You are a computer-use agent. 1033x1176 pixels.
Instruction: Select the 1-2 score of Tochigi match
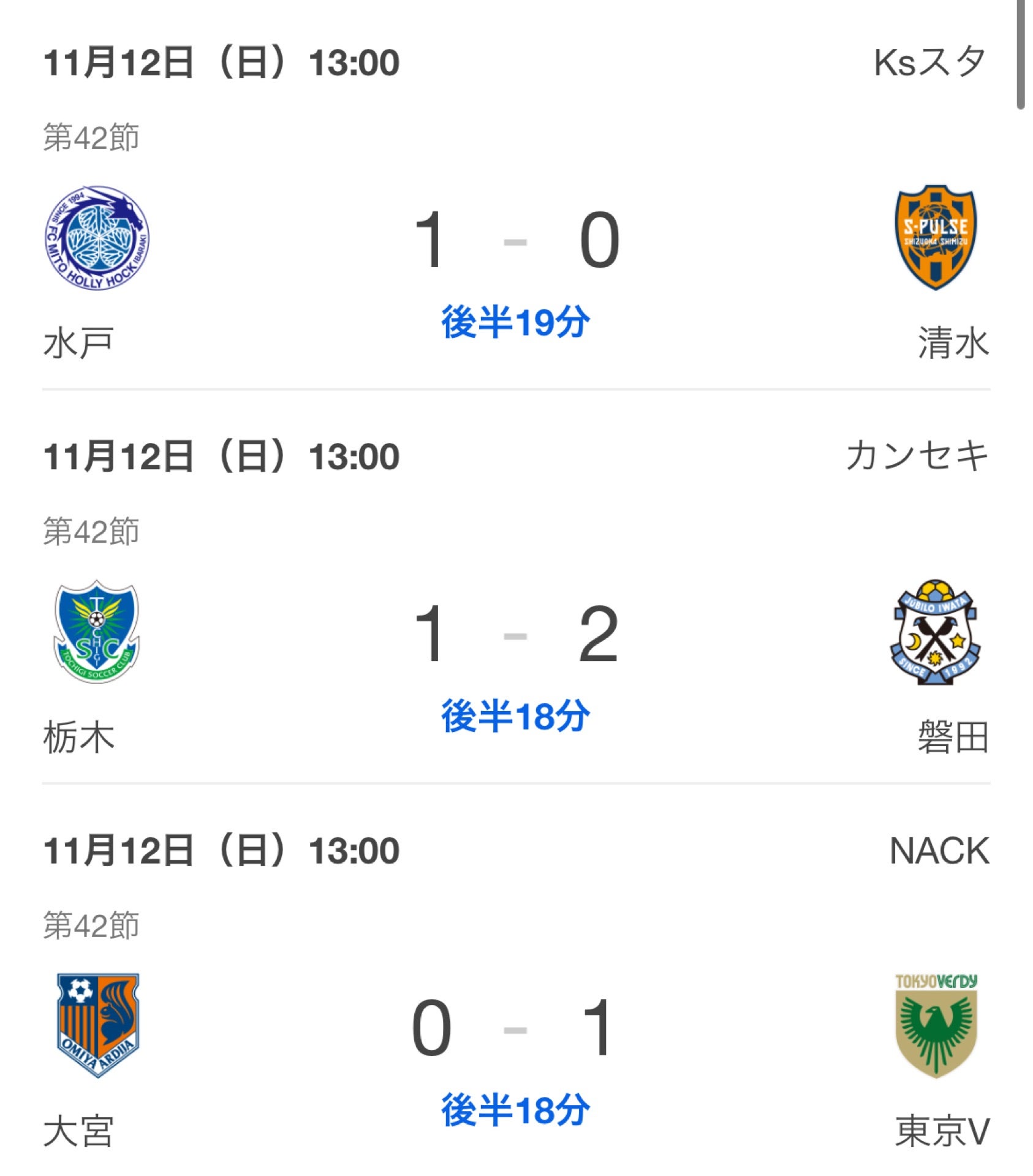516,637
